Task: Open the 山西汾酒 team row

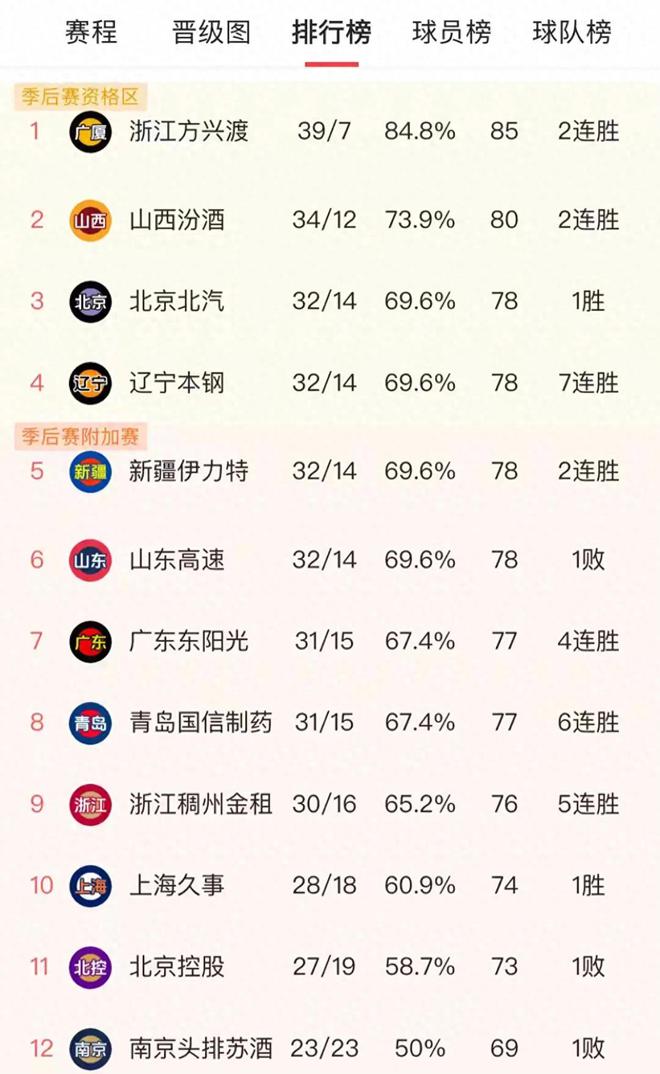Action: [x=177, y=220]
